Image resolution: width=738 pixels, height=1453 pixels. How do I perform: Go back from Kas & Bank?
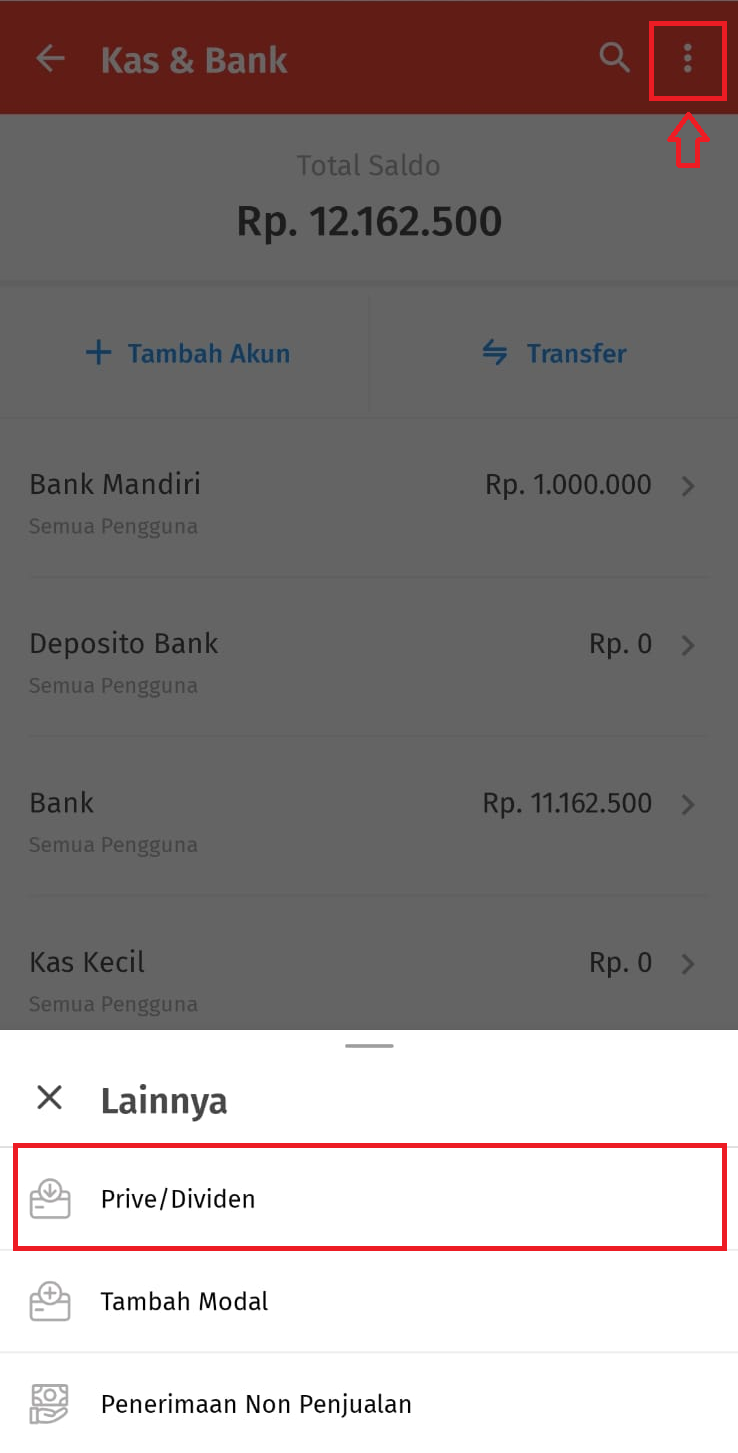(x=49, y=59)
